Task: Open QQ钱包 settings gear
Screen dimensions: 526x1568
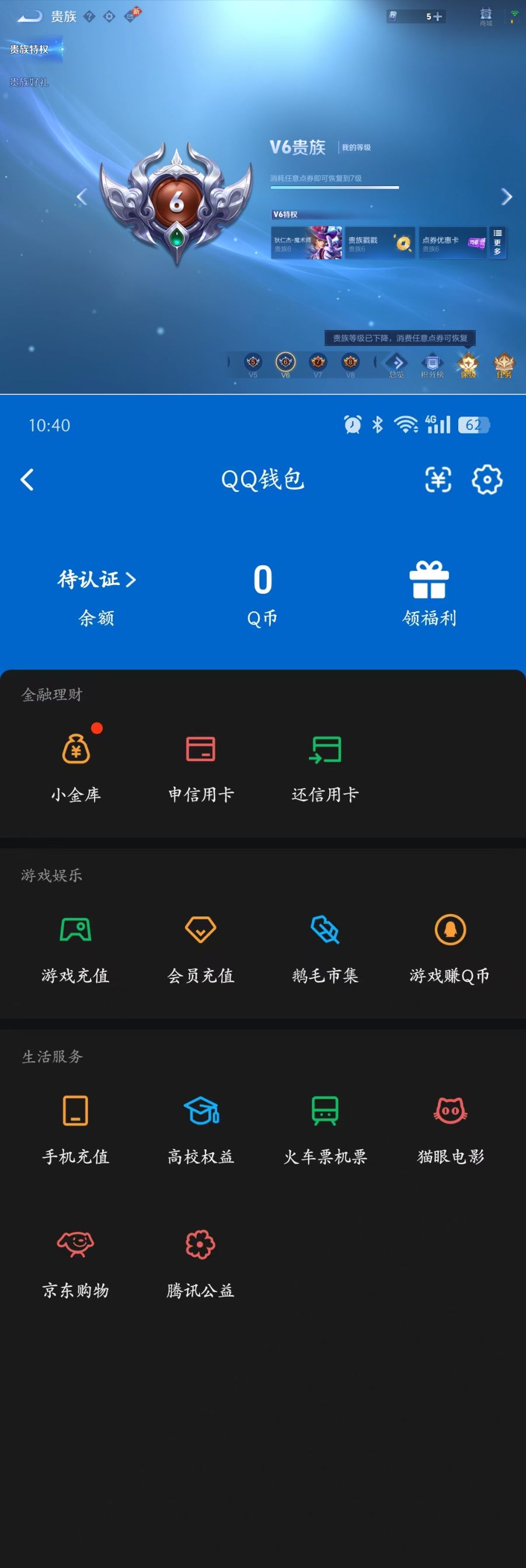Action: click(487, 480)
